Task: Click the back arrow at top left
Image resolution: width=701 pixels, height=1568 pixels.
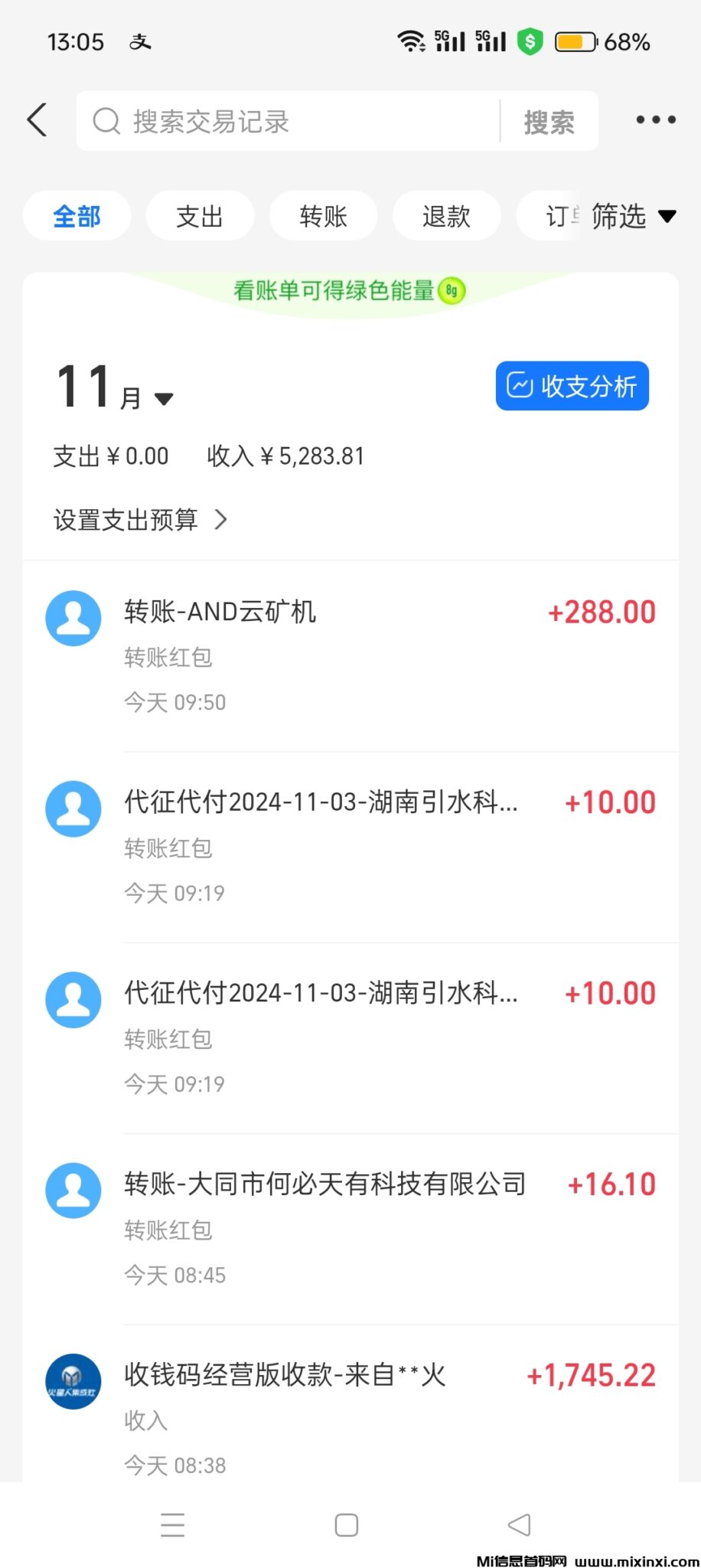Action: pos(37,120)
